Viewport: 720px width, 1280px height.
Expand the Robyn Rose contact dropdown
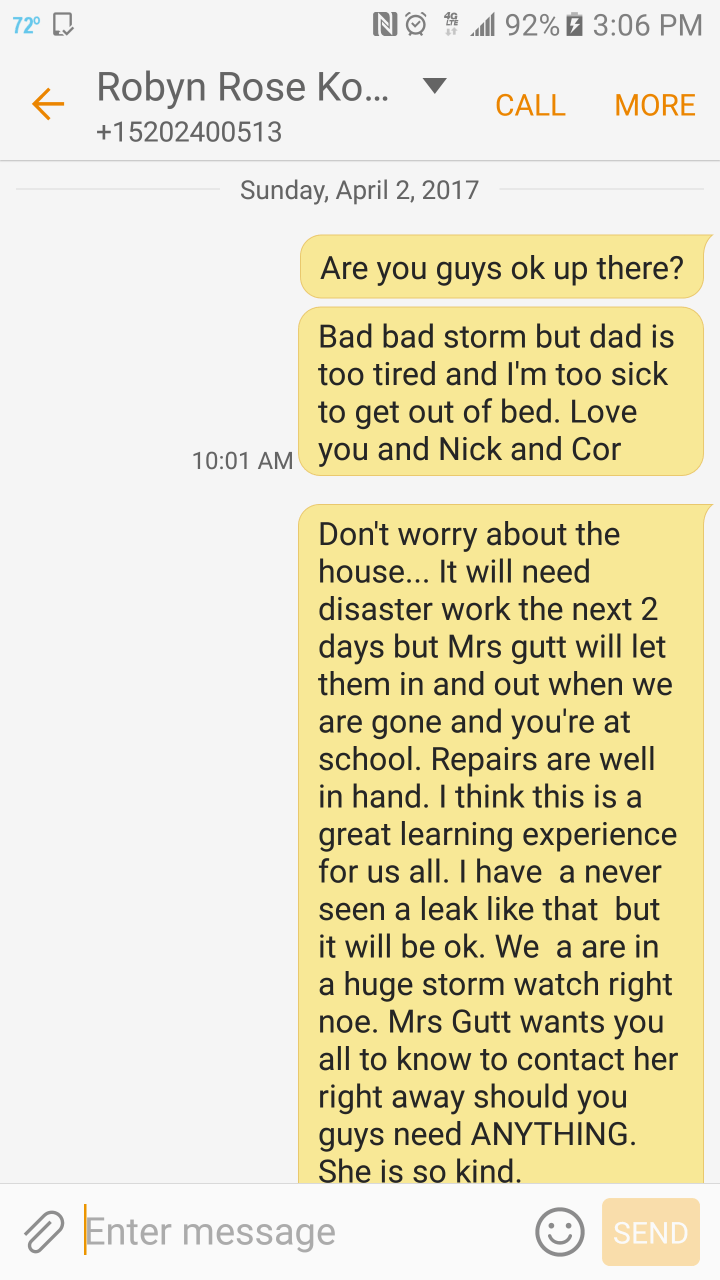[x=434, y=87]
